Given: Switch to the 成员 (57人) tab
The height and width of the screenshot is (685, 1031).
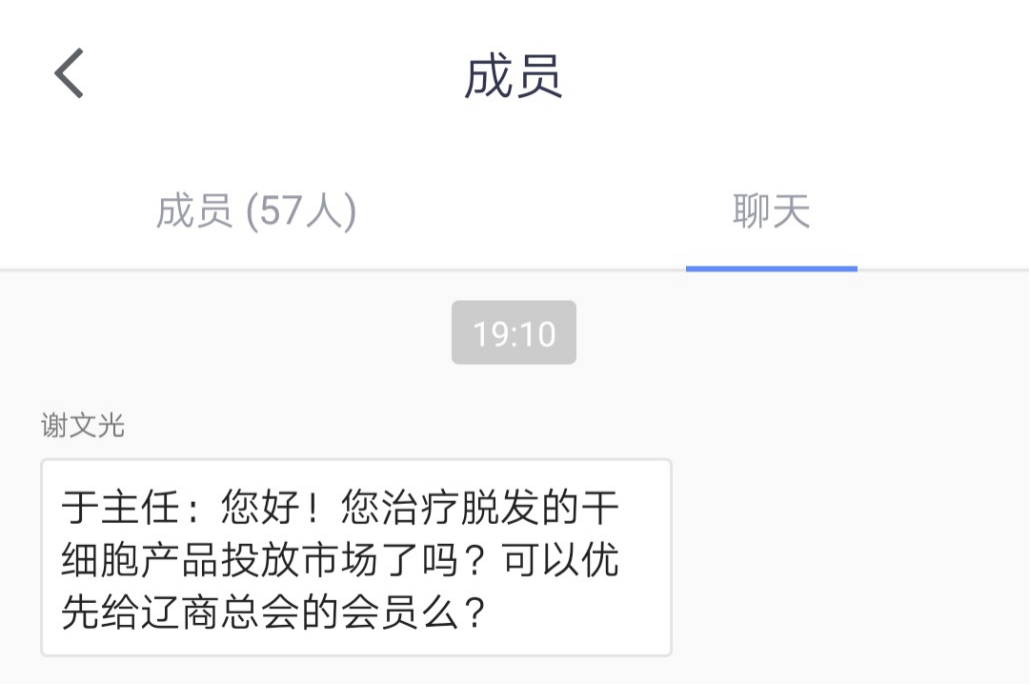Looking at the screenshot, I should (x=257, y=211).
